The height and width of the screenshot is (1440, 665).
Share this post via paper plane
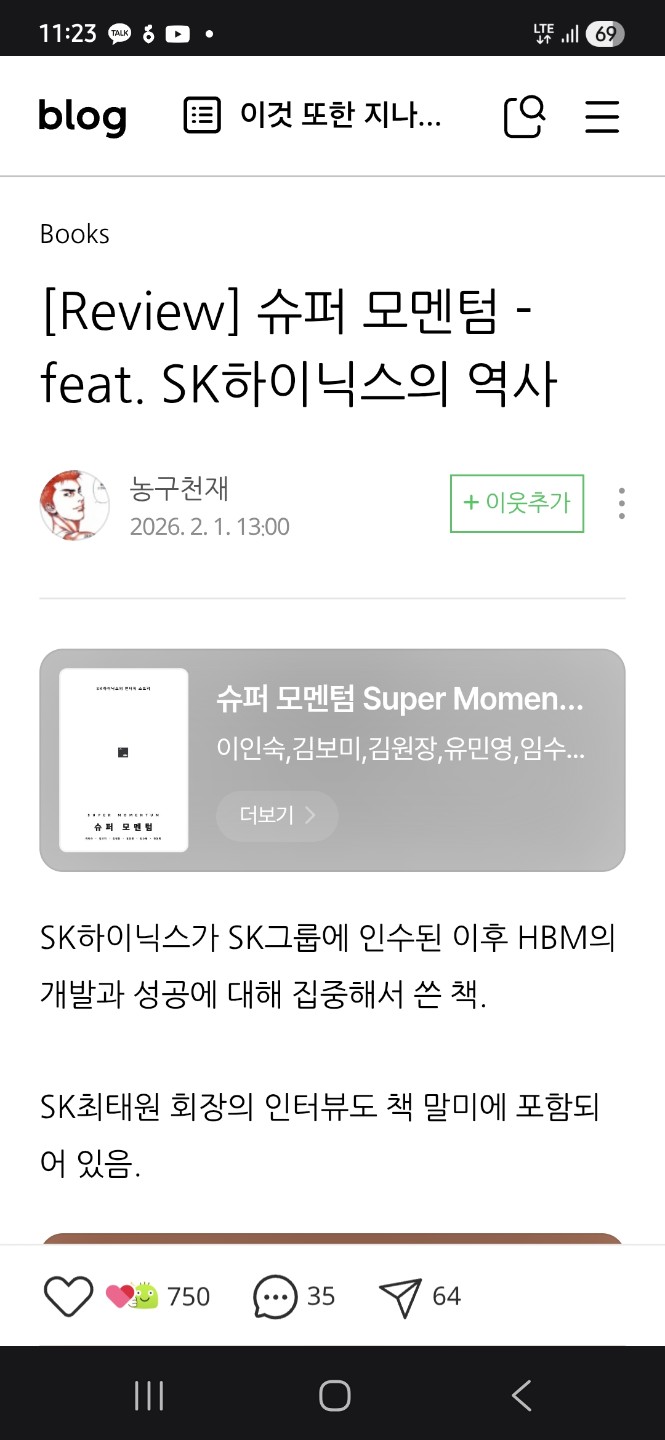pos(419,1296)
